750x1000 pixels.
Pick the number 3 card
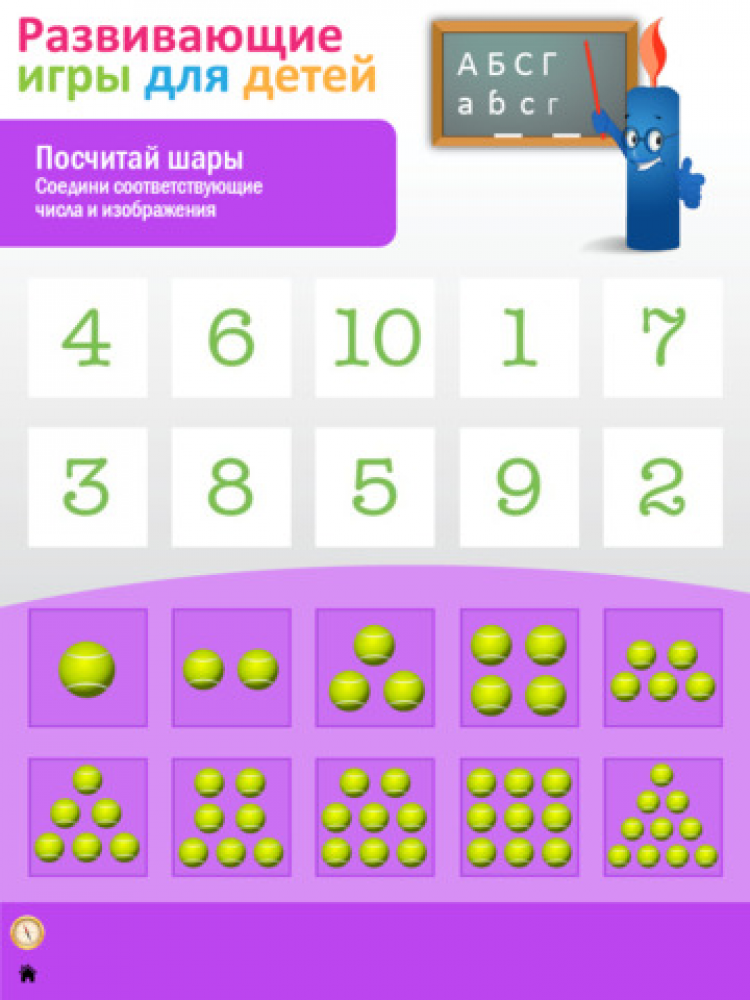pos(87,487)
